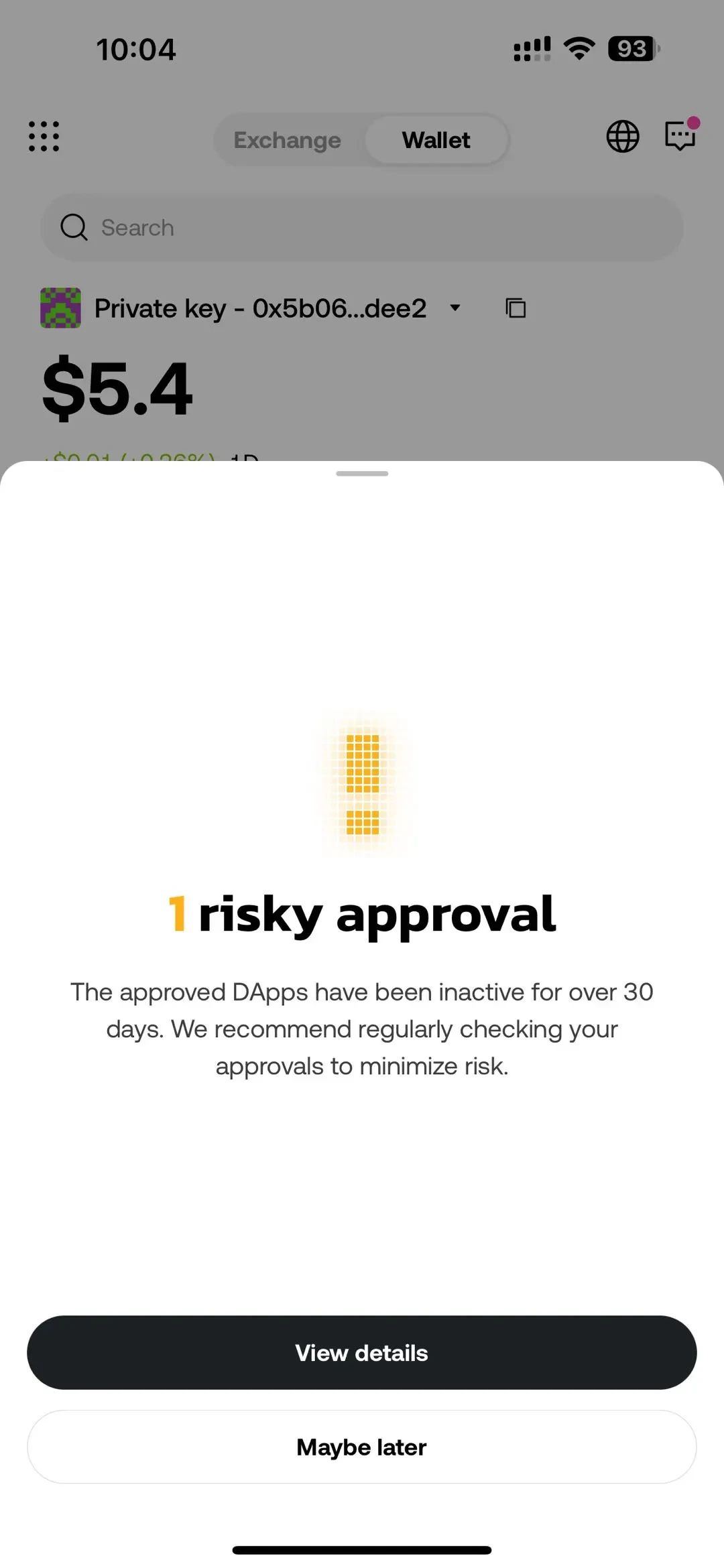Tap the Search field
This screenshot has width=724, height=1568.
(362, 228)
